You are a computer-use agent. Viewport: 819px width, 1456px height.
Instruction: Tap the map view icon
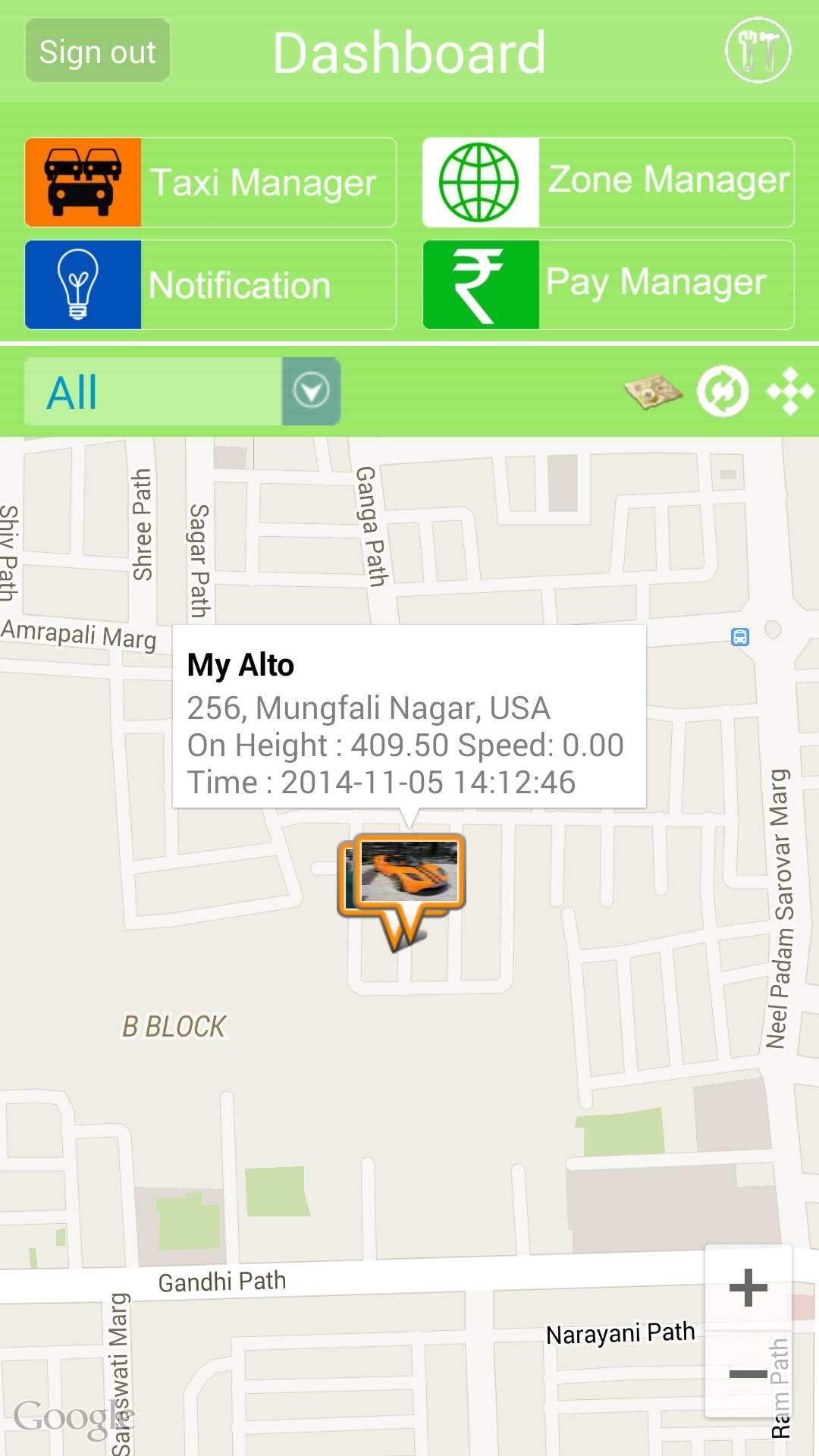coord(653,392)
